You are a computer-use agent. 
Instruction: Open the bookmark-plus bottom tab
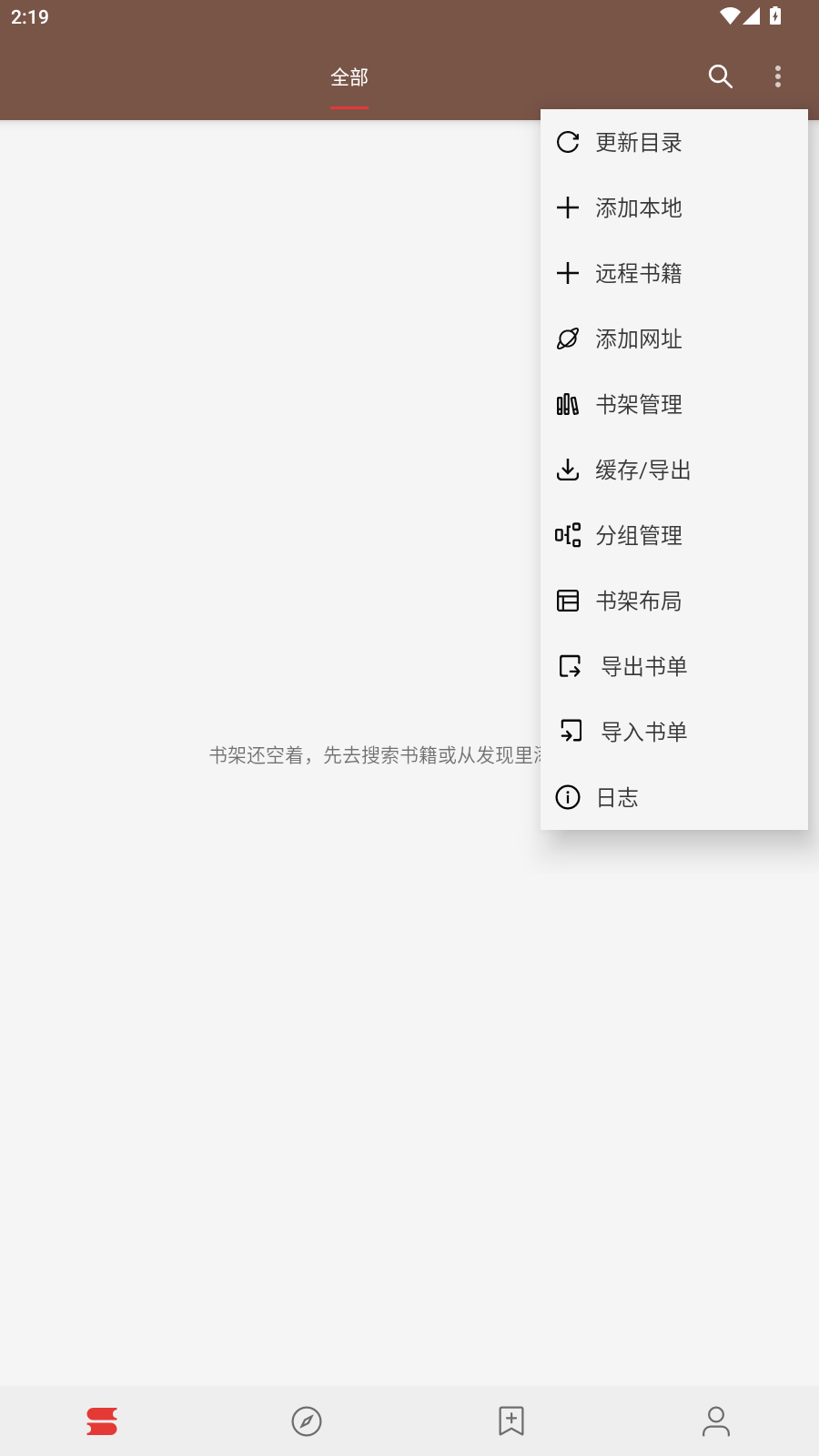pyautogui.click(x=511, y=1421)
